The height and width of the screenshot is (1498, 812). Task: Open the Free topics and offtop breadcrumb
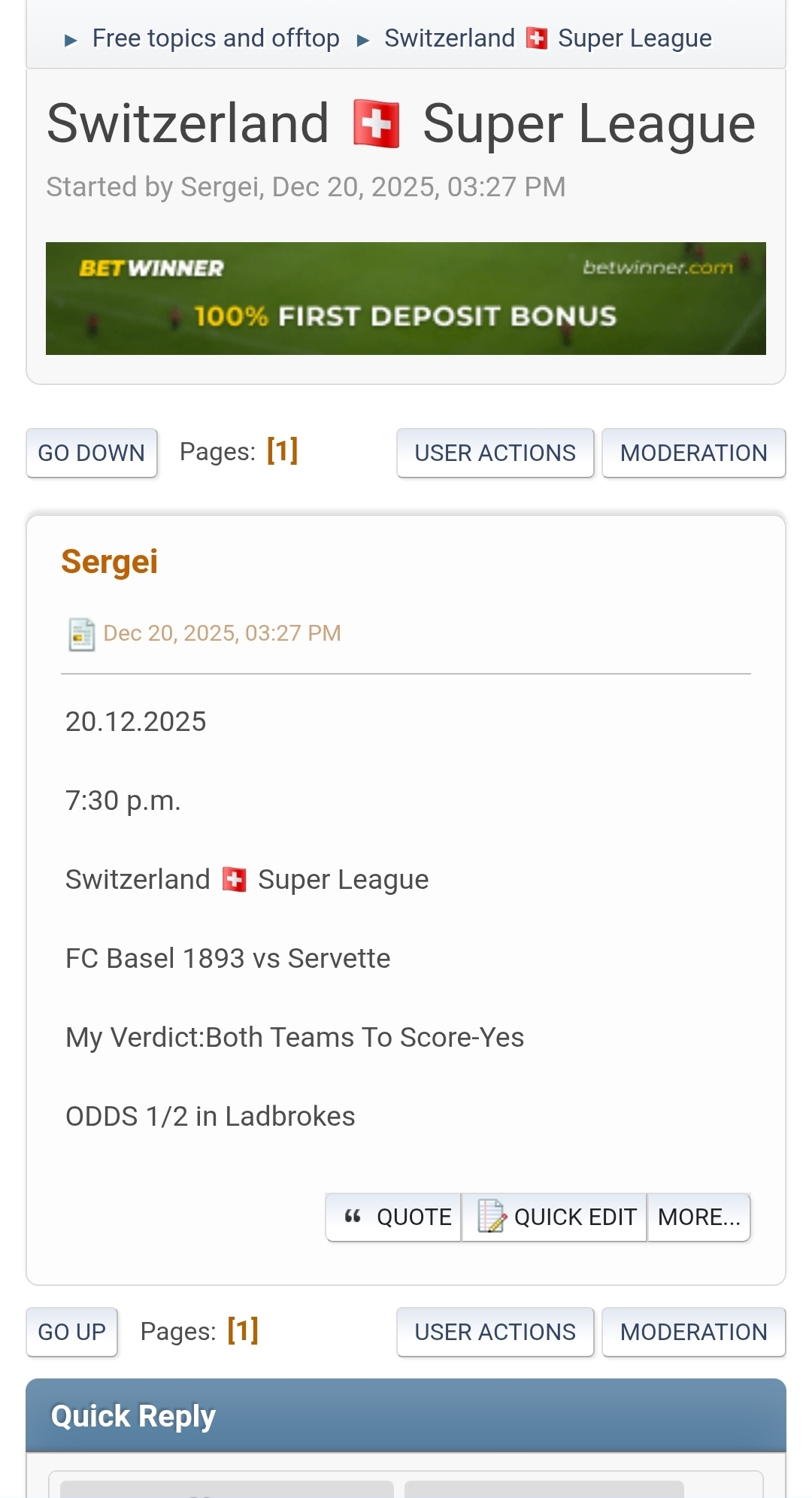pyautogui.click(x=216, y=38)
